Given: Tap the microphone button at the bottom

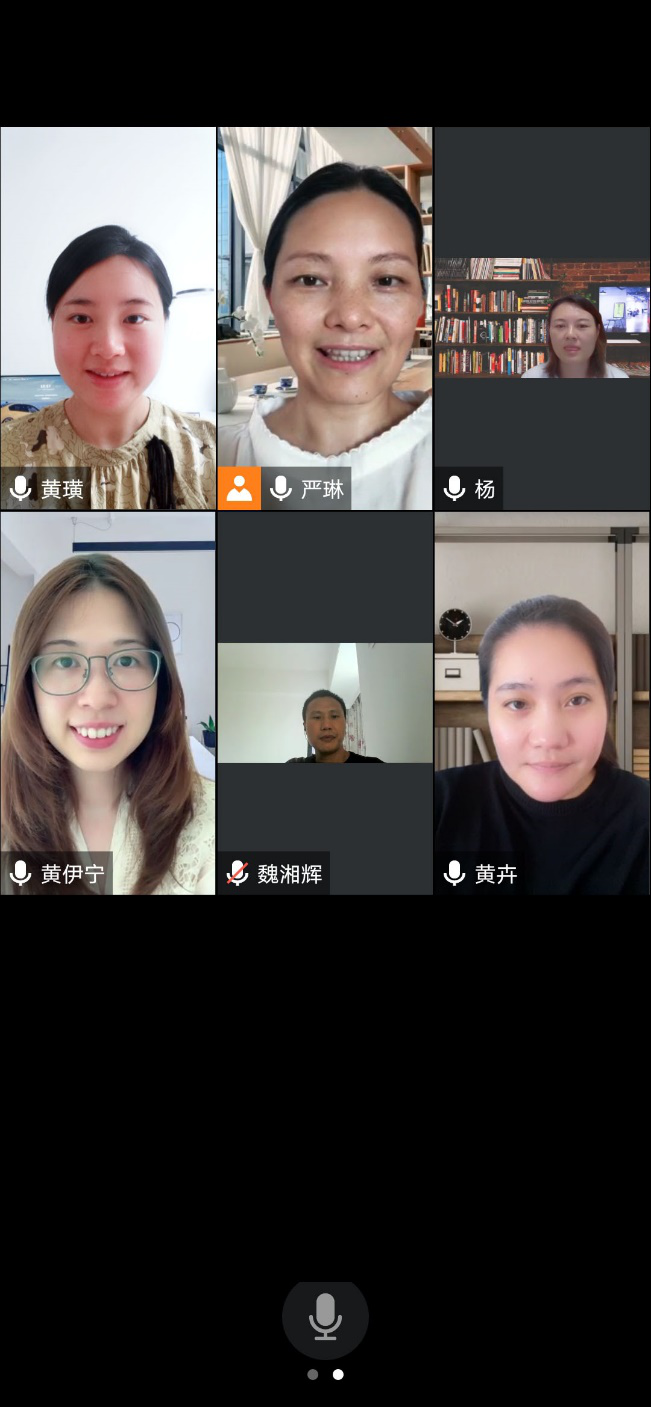Looking at the screenshot, I should 325,1316.
